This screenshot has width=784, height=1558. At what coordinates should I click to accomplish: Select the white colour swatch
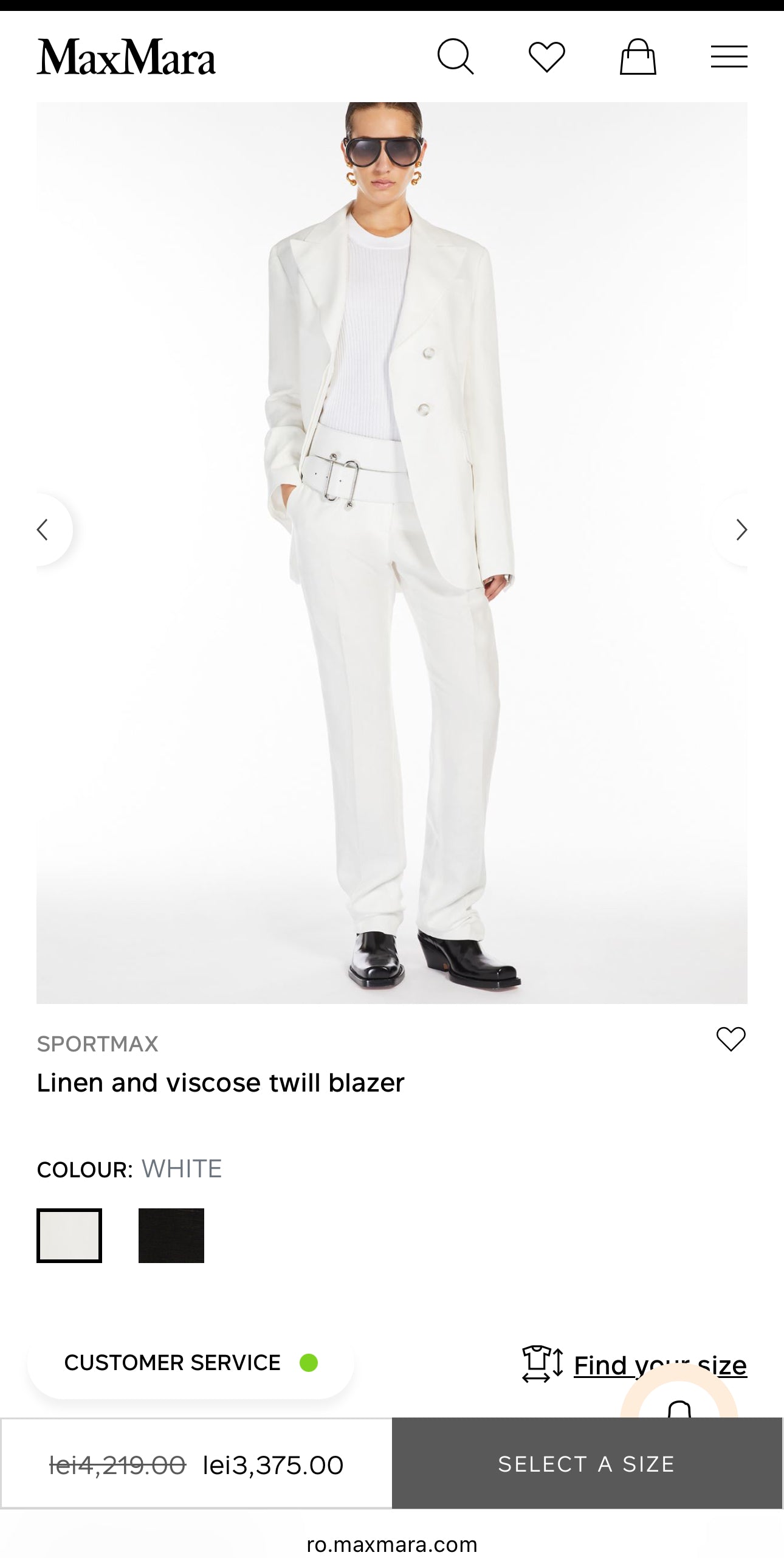[69, 1235]
